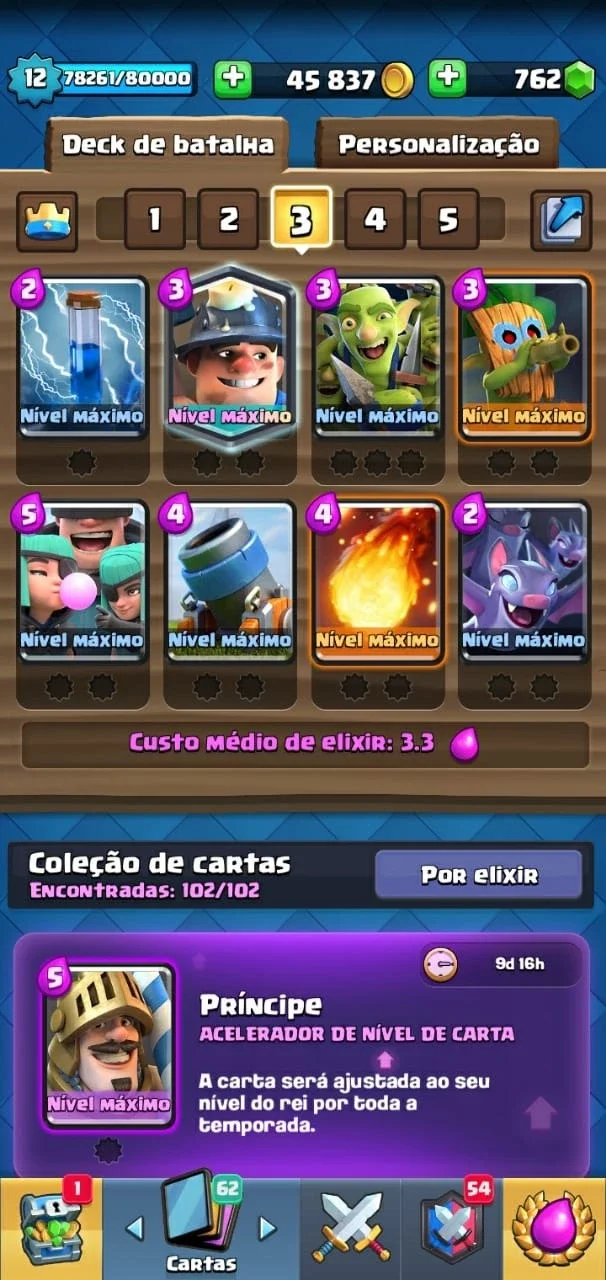Select deck slot 2
Image resolution: width=606 pixels, height=1280 pixels.
(x=228, y=219)
